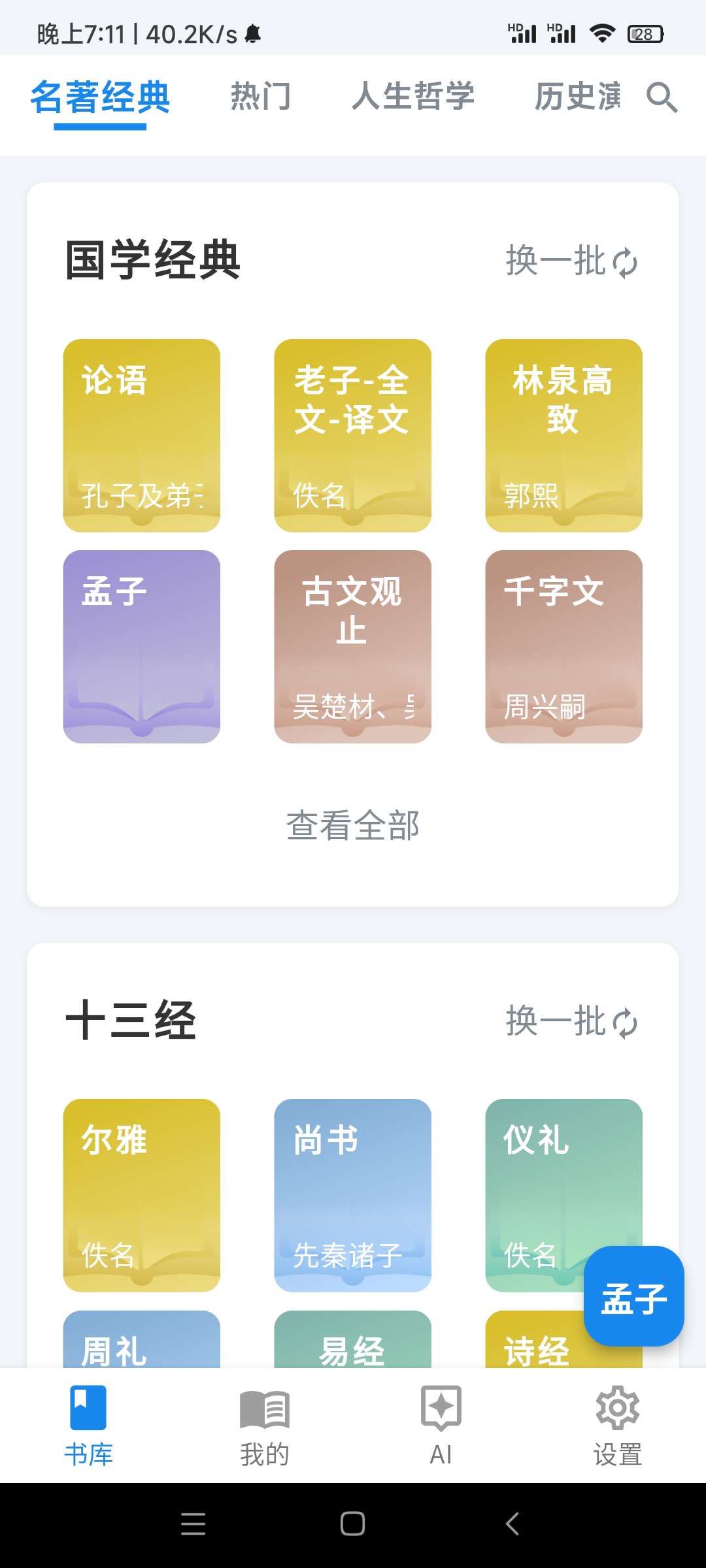Screen dimensions: 706x1568
Task: Open the search icon
Action: coord(662,98)
